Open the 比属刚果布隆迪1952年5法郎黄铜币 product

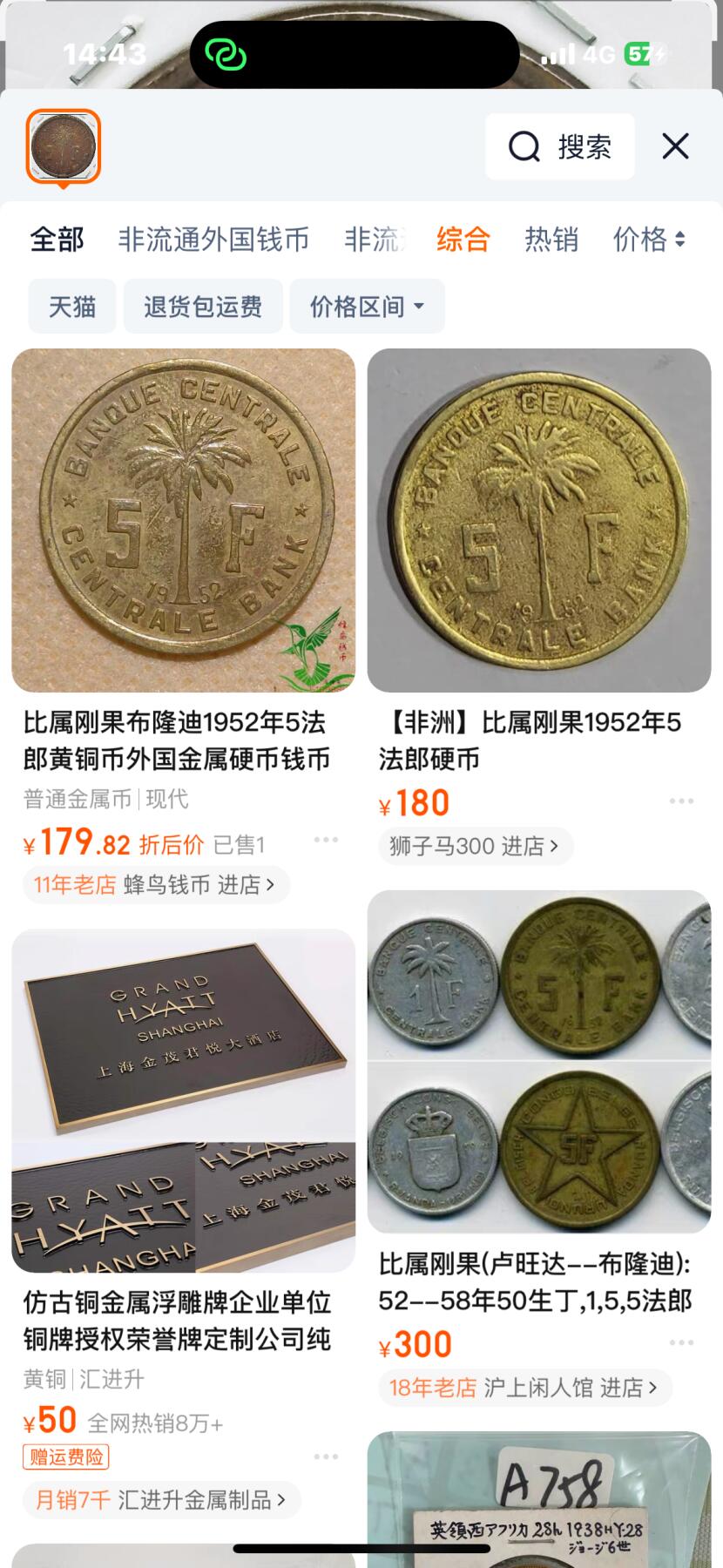(183, 520)
